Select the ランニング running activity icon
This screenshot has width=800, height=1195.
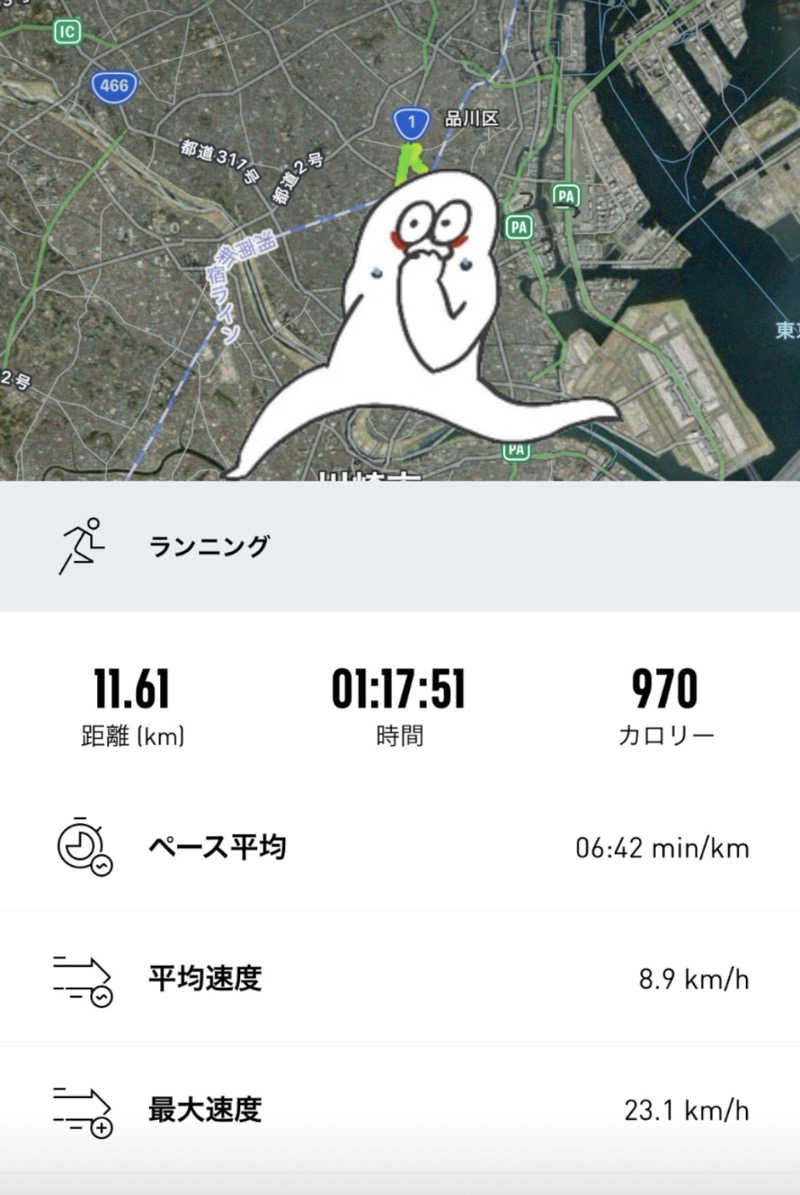[x=82, y=544]
